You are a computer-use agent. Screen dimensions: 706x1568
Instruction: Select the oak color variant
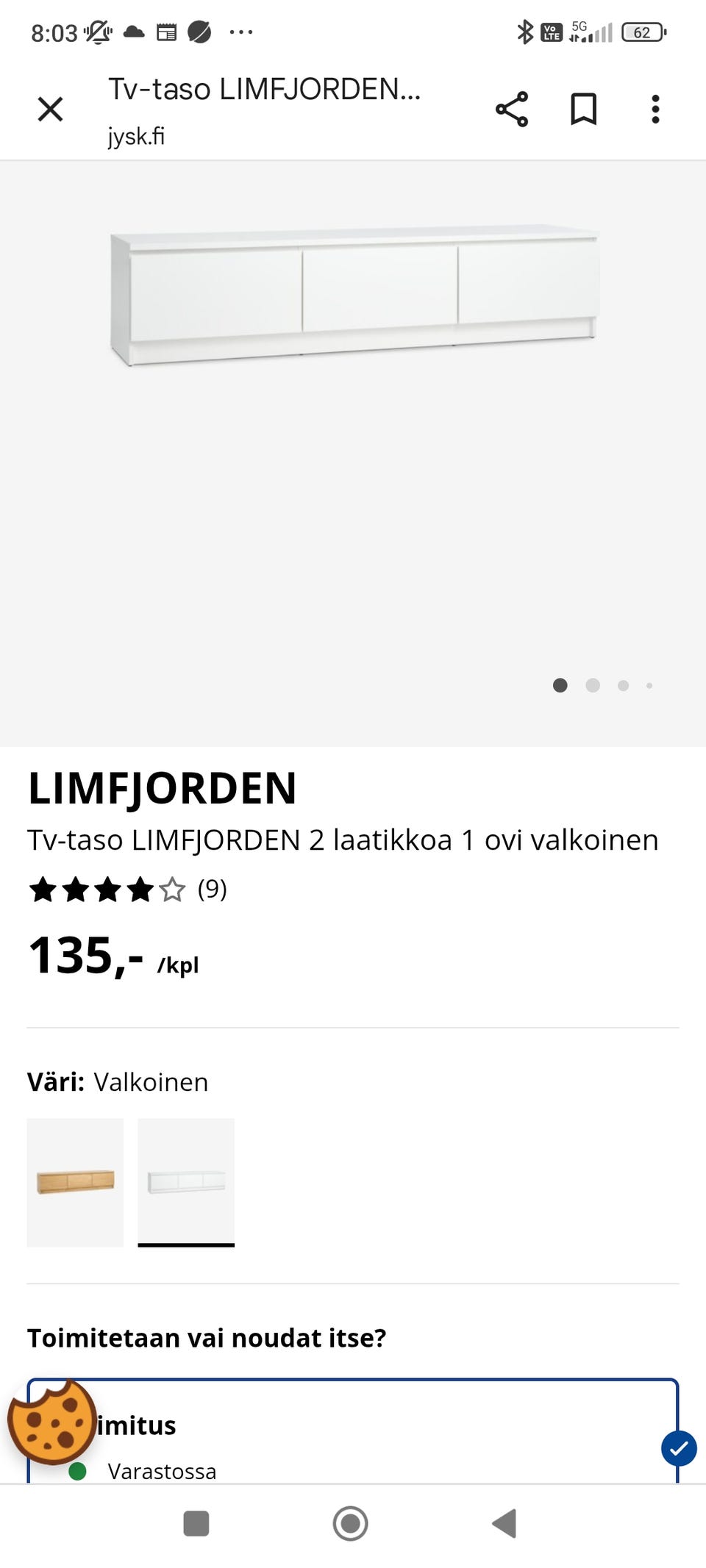click(x=75, y=1182)
